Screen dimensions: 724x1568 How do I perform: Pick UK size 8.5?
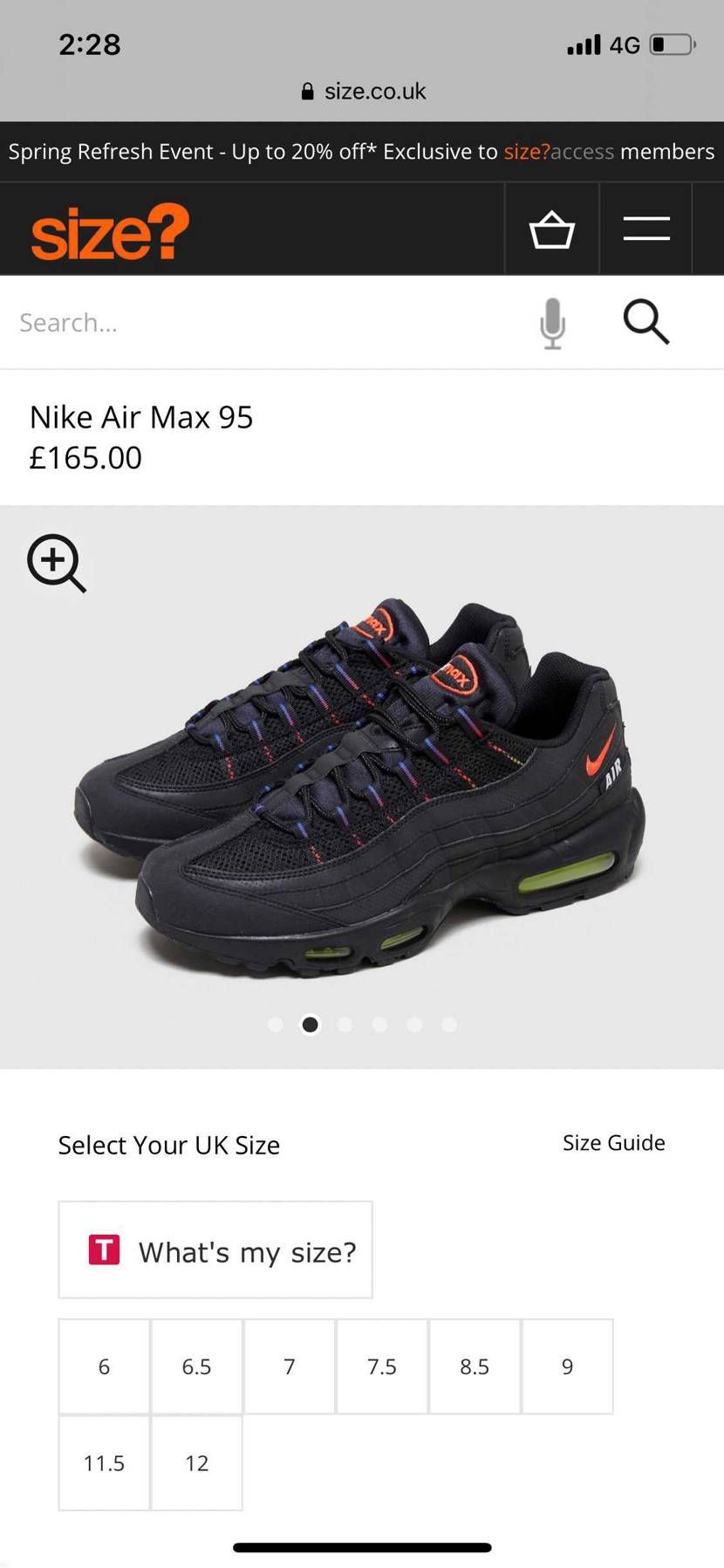475,1366
